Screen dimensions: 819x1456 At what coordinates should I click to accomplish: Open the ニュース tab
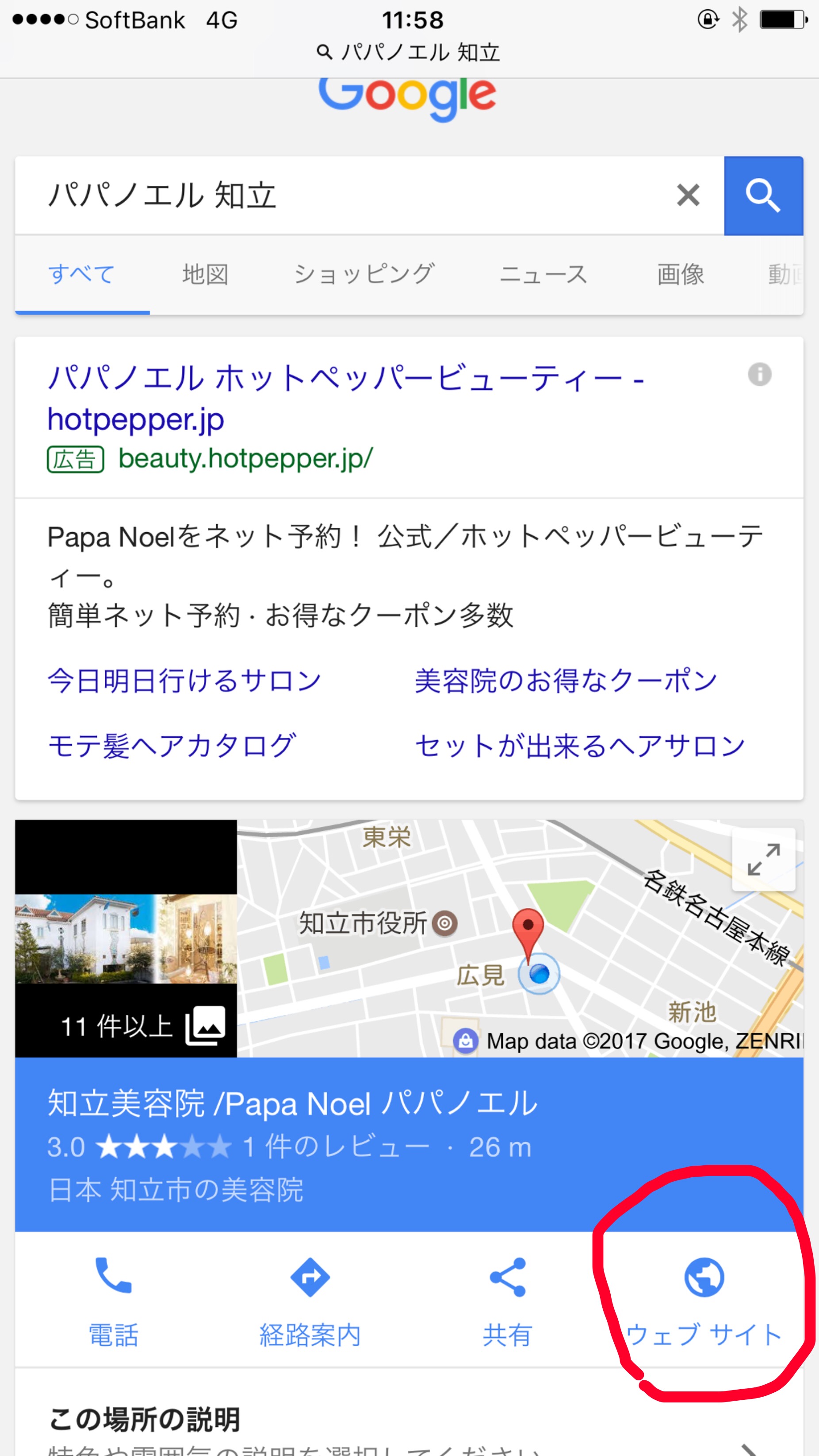(543, 274)
